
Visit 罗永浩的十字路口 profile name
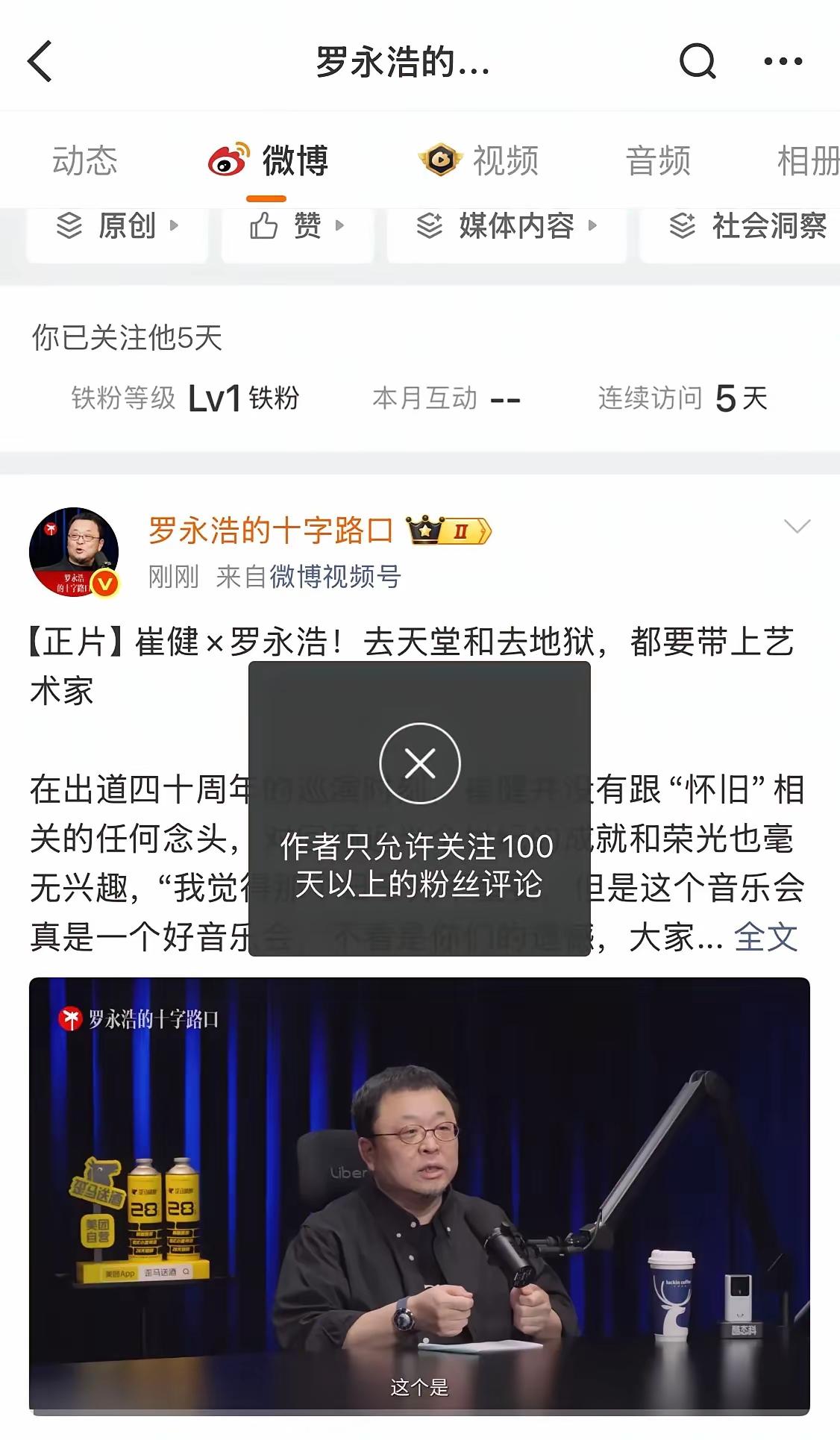[271, 531]
